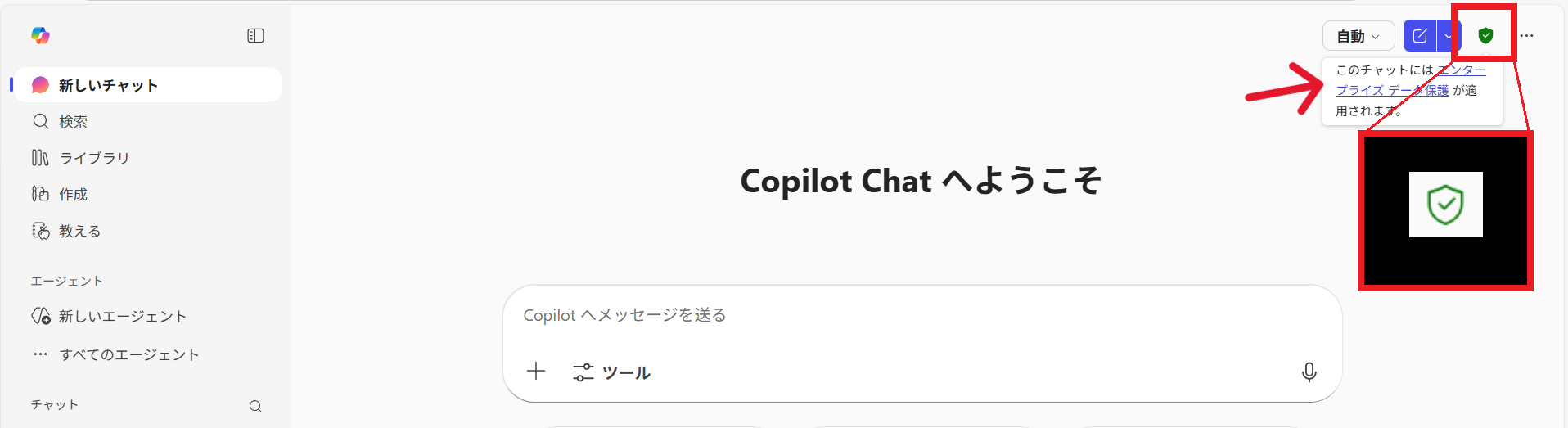Open 検索 in the sidebar
This screenshot has width=1568, height=428.
73,122
